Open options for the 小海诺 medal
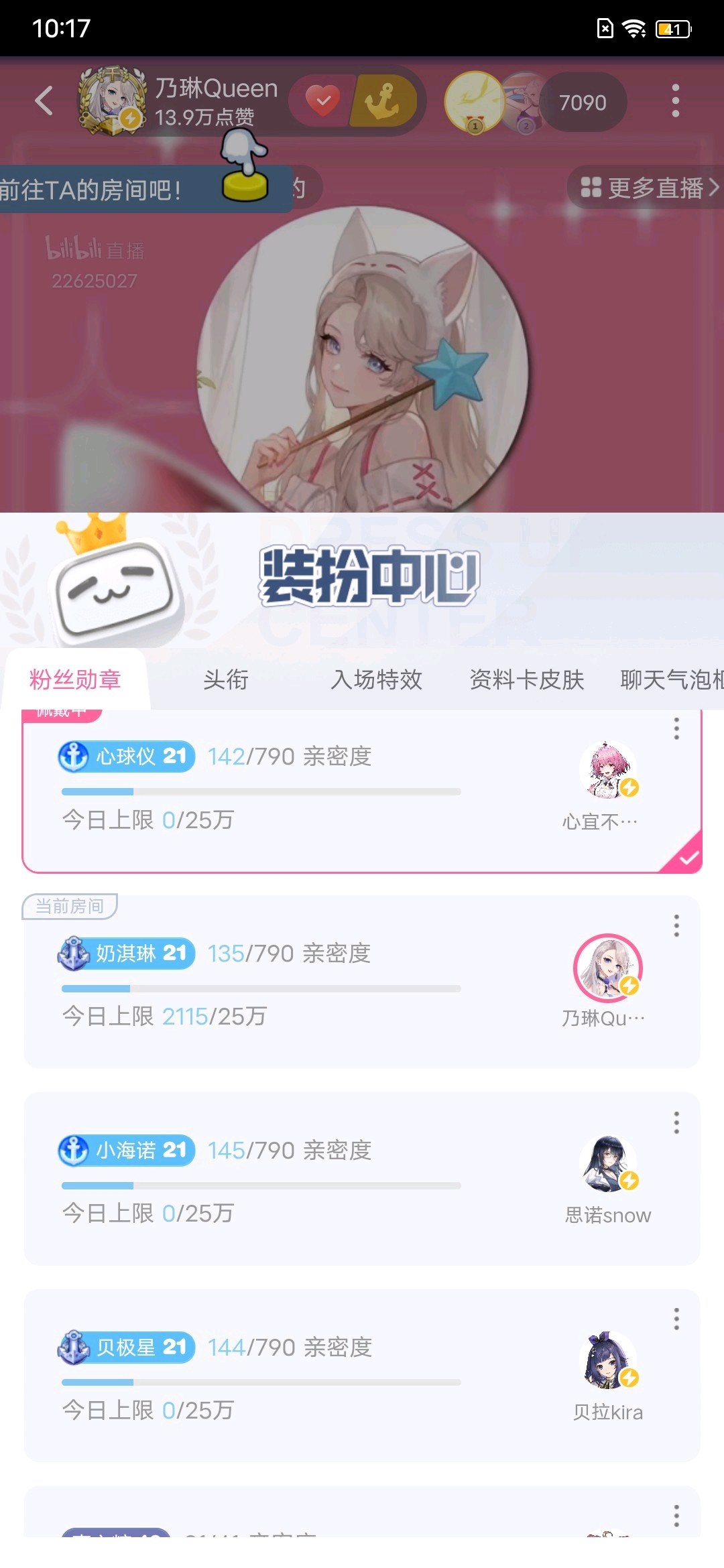The height and width of the screenshot is (1568, 724). 676,1122
